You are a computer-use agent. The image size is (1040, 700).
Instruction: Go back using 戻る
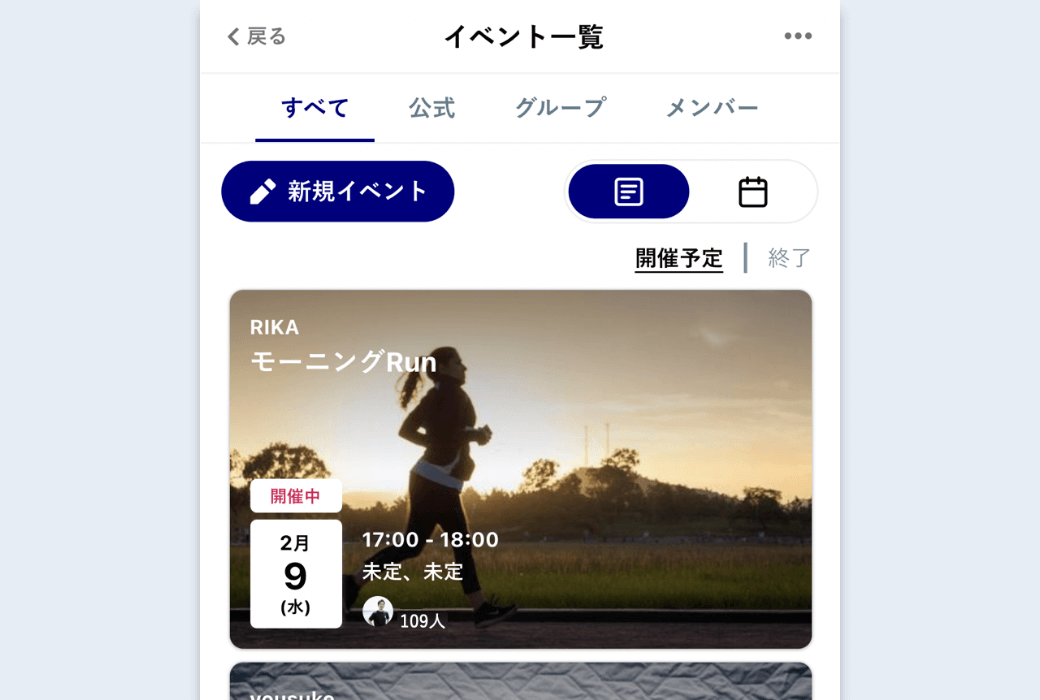pyautogui.click(x=257, y=37)
